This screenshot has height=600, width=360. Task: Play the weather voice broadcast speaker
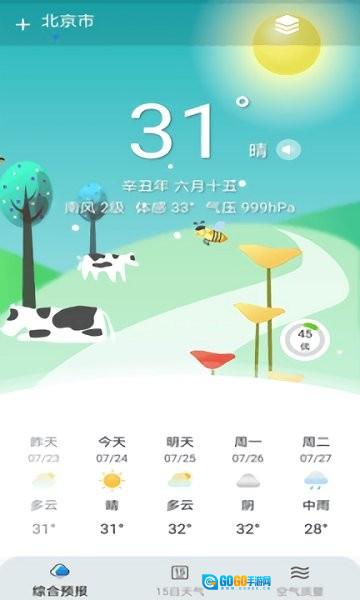pyautogui.click(x=288, y=150)
